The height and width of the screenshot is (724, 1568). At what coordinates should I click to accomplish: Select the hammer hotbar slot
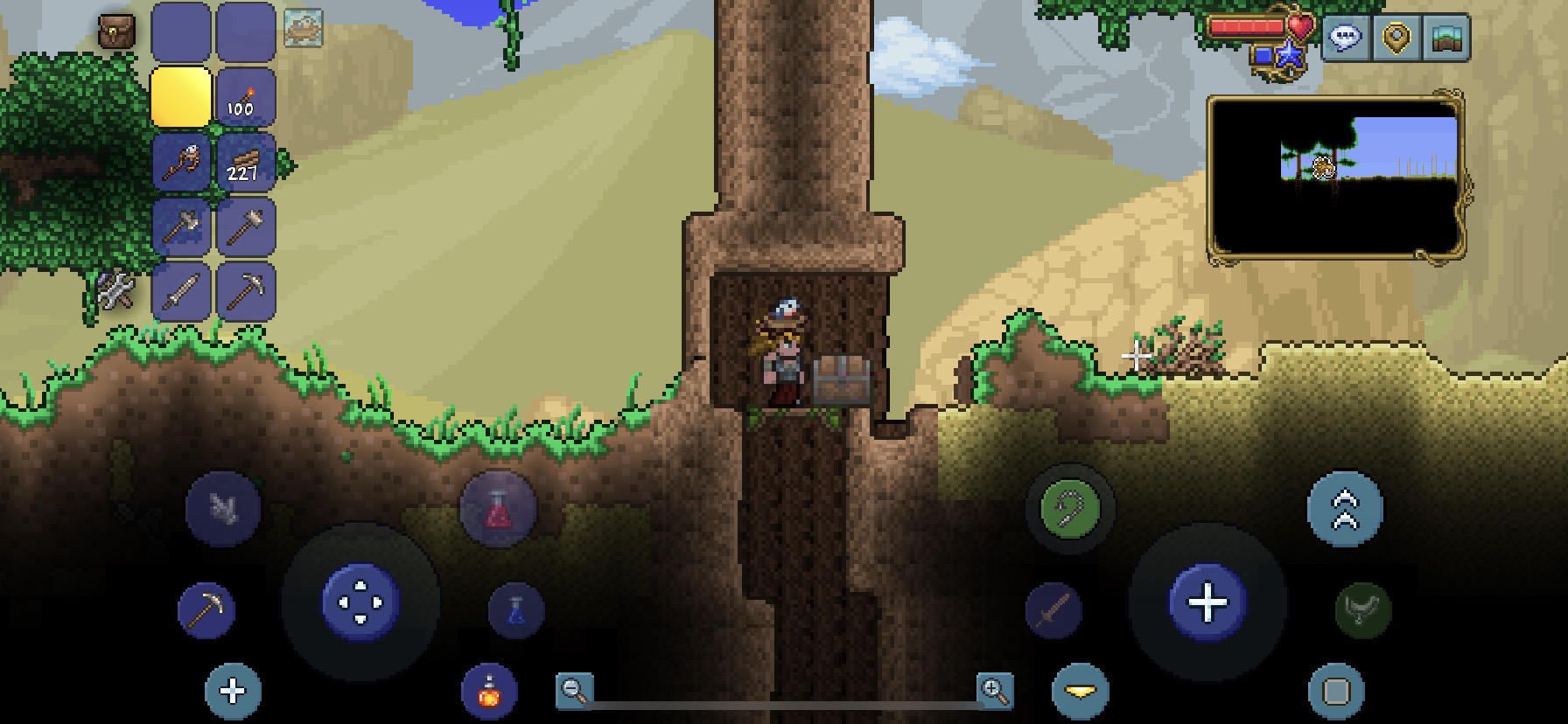point(245,226)
